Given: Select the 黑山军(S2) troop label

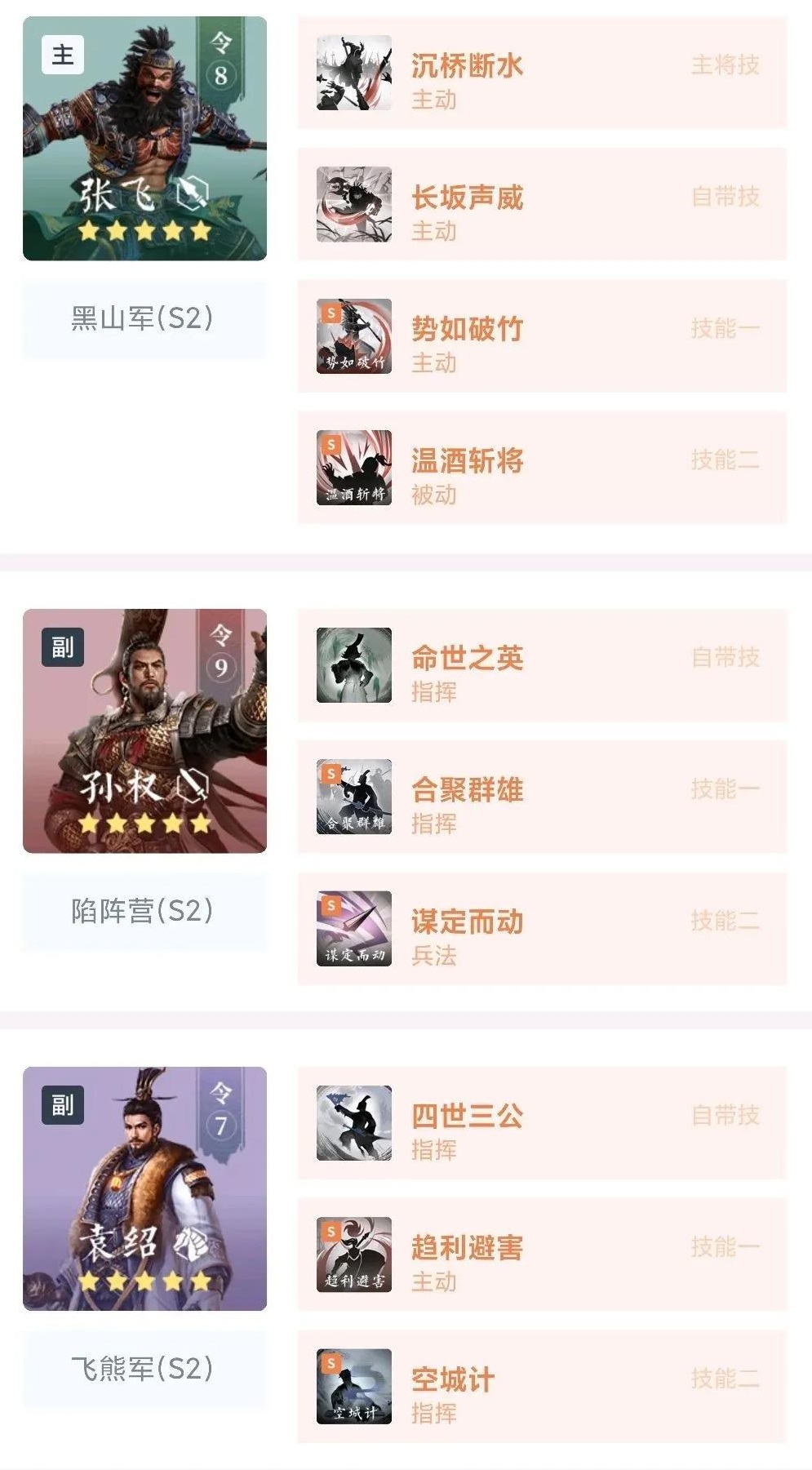Looking at the screenshot, I should tap(144, 319).
